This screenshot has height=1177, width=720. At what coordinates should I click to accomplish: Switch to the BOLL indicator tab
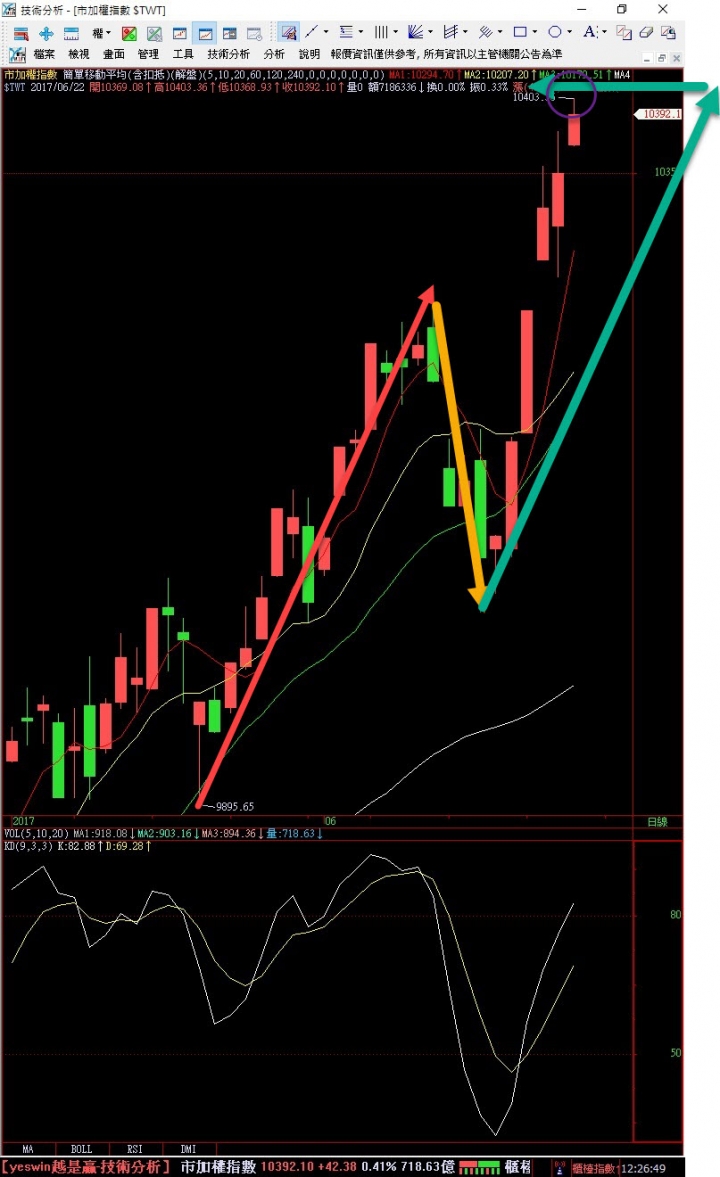pos(81,1148)
